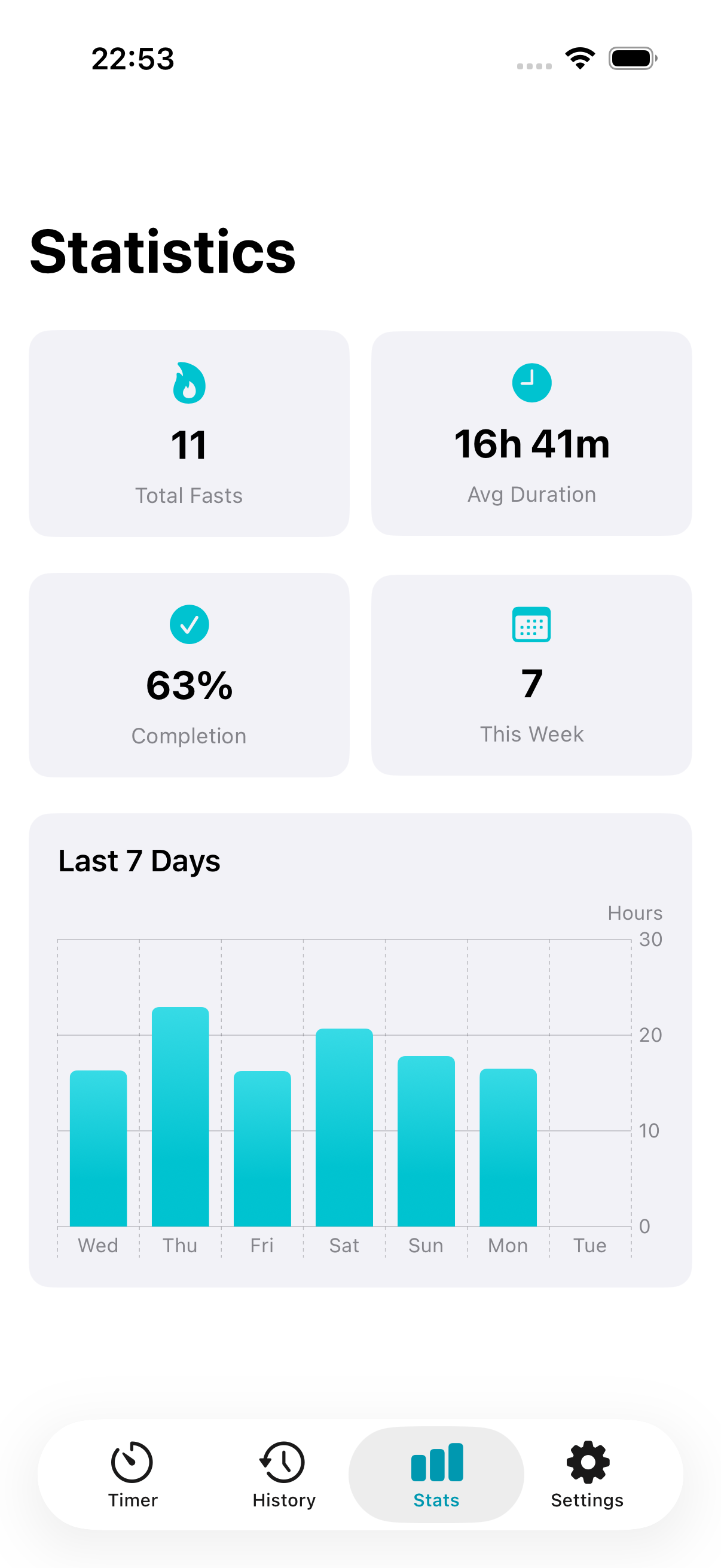Click the Total Fasts stat card
Viewport: 721px width, 1568px height.
pyautogui.click(x=190, y=432)
